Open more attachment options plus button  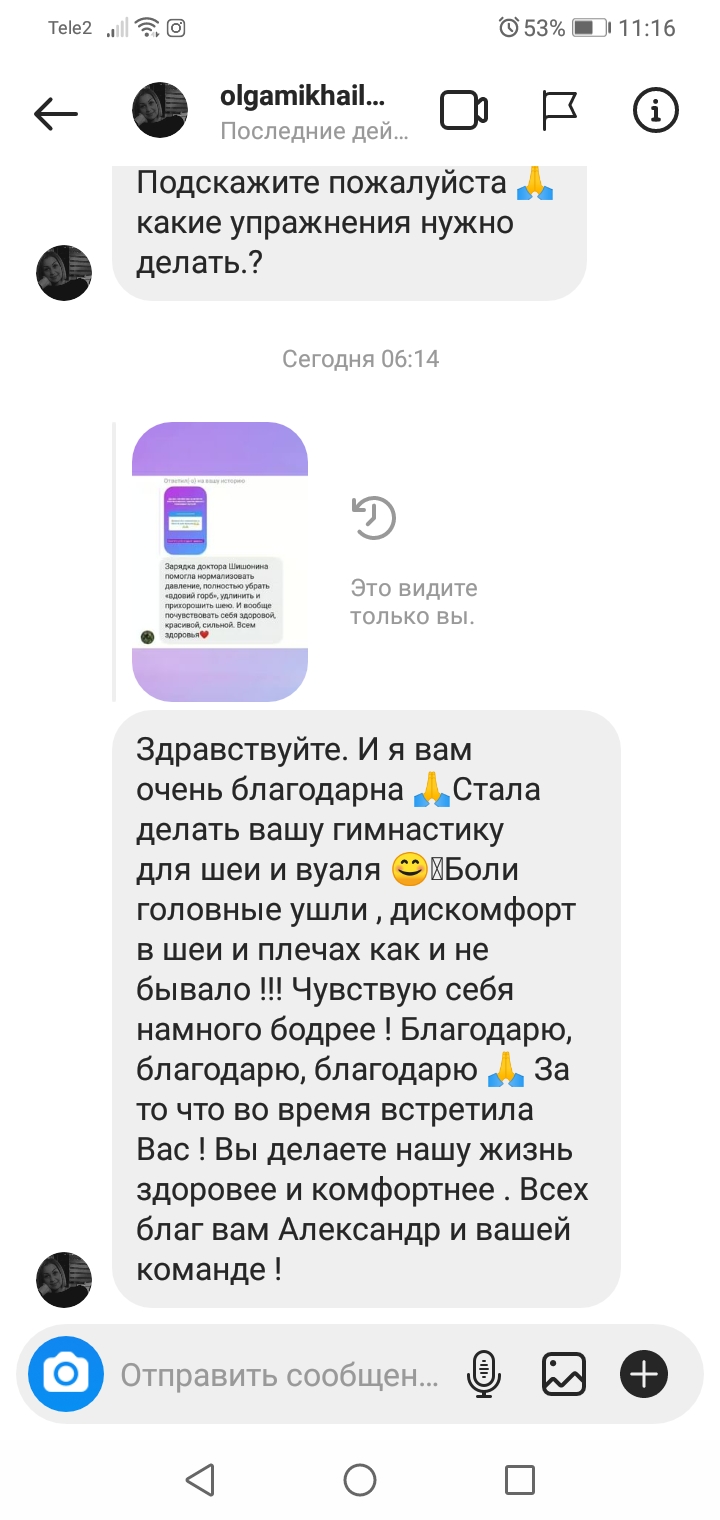click(x=643, y=1375)
